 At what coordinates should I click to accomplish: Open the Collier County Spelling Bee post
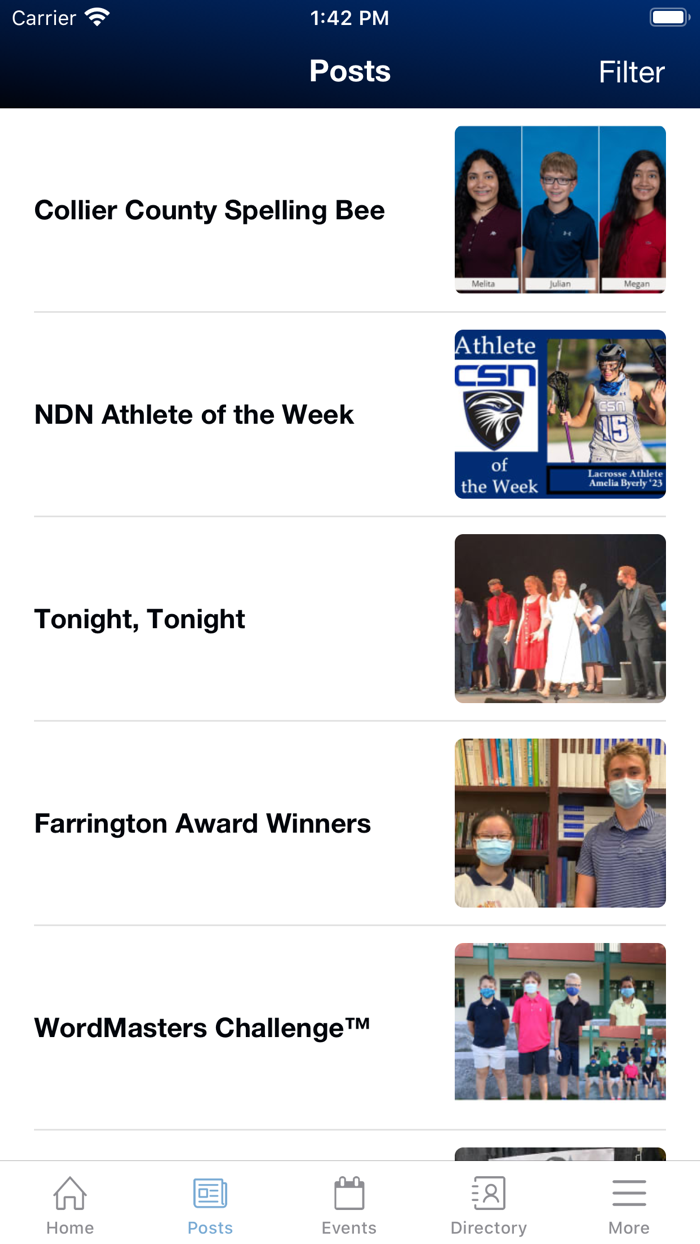tap(350, 210)
